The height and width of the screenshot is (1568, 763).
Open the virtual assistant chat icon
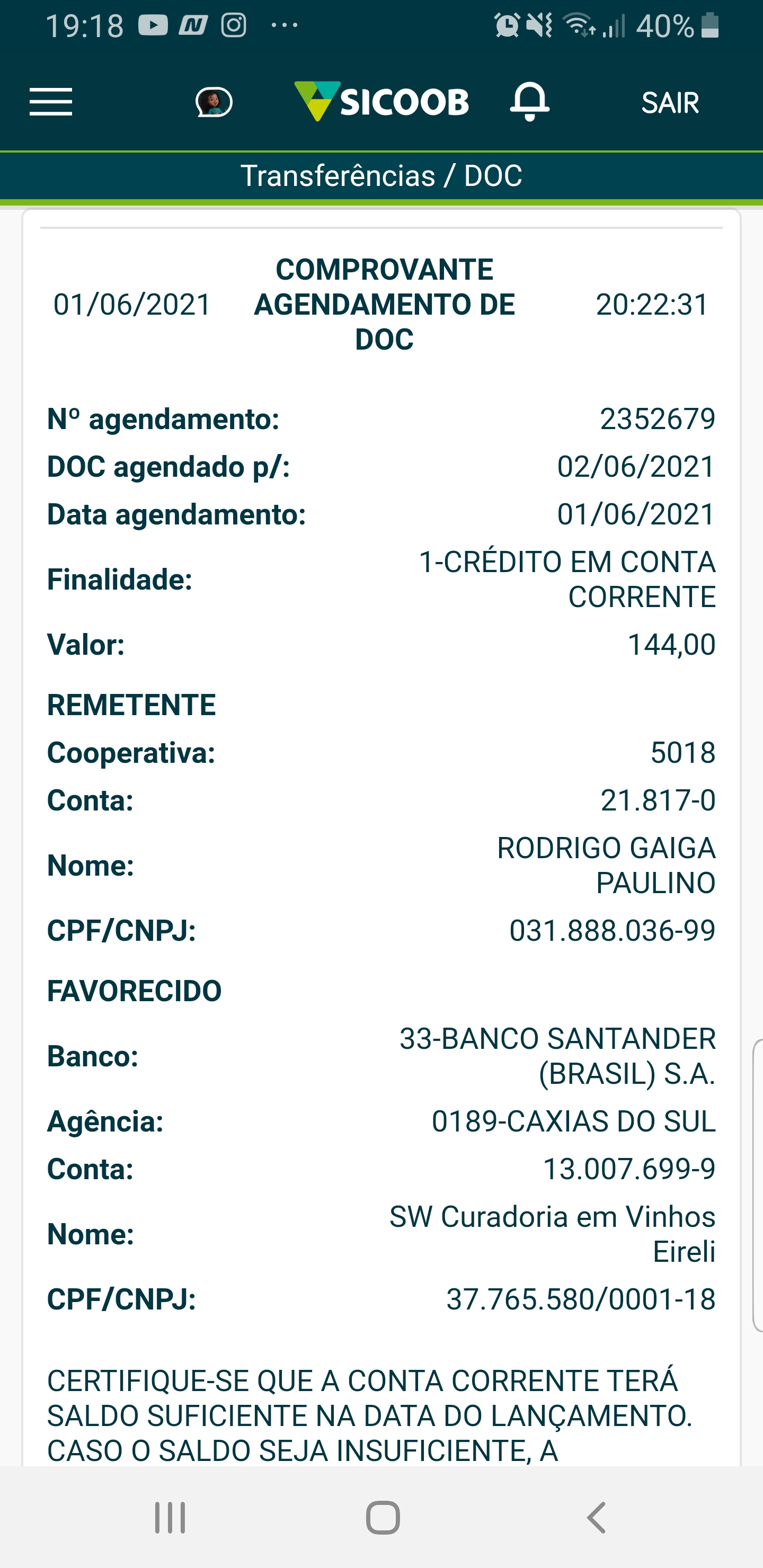coord(214,102)
